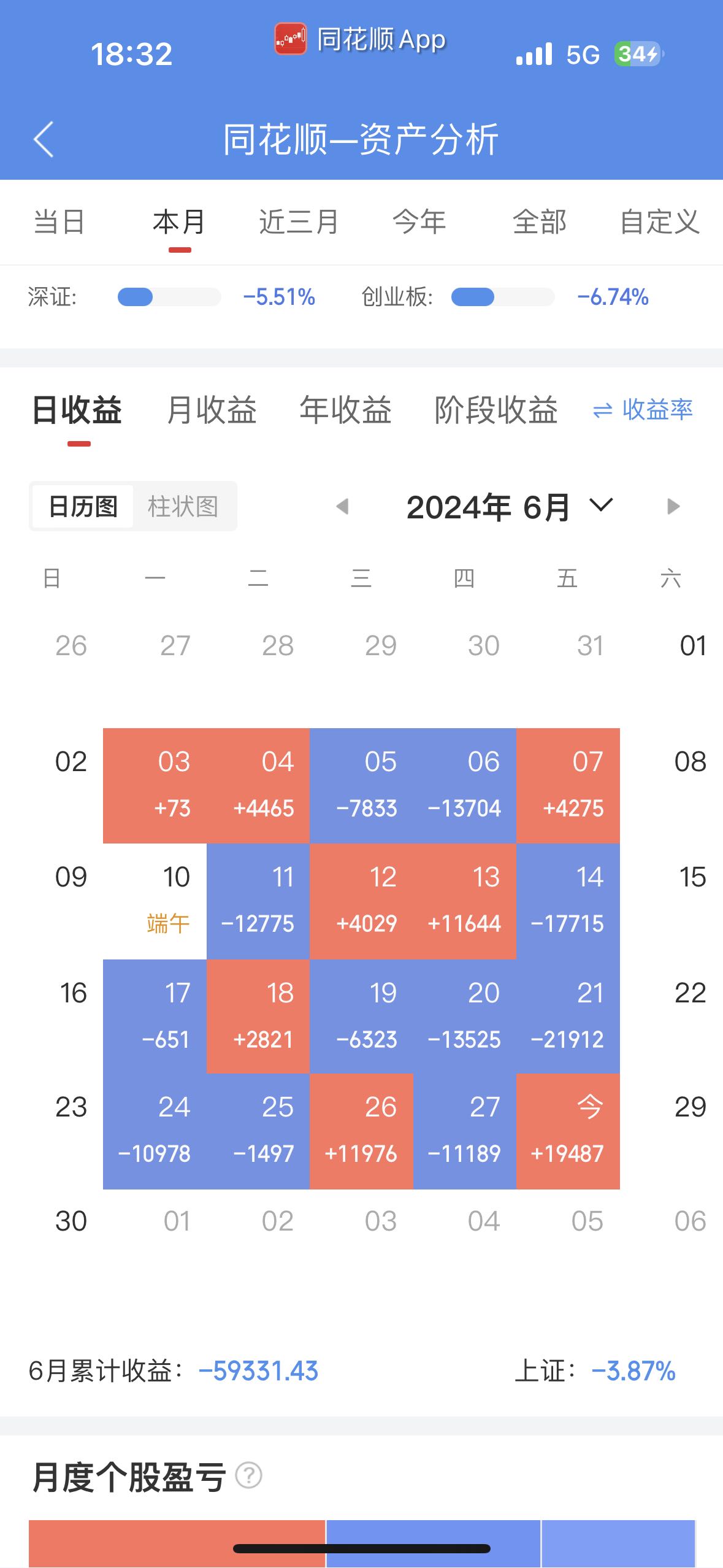Go back from 资产分析 page

pyautogui.click(x=44, y=139)
